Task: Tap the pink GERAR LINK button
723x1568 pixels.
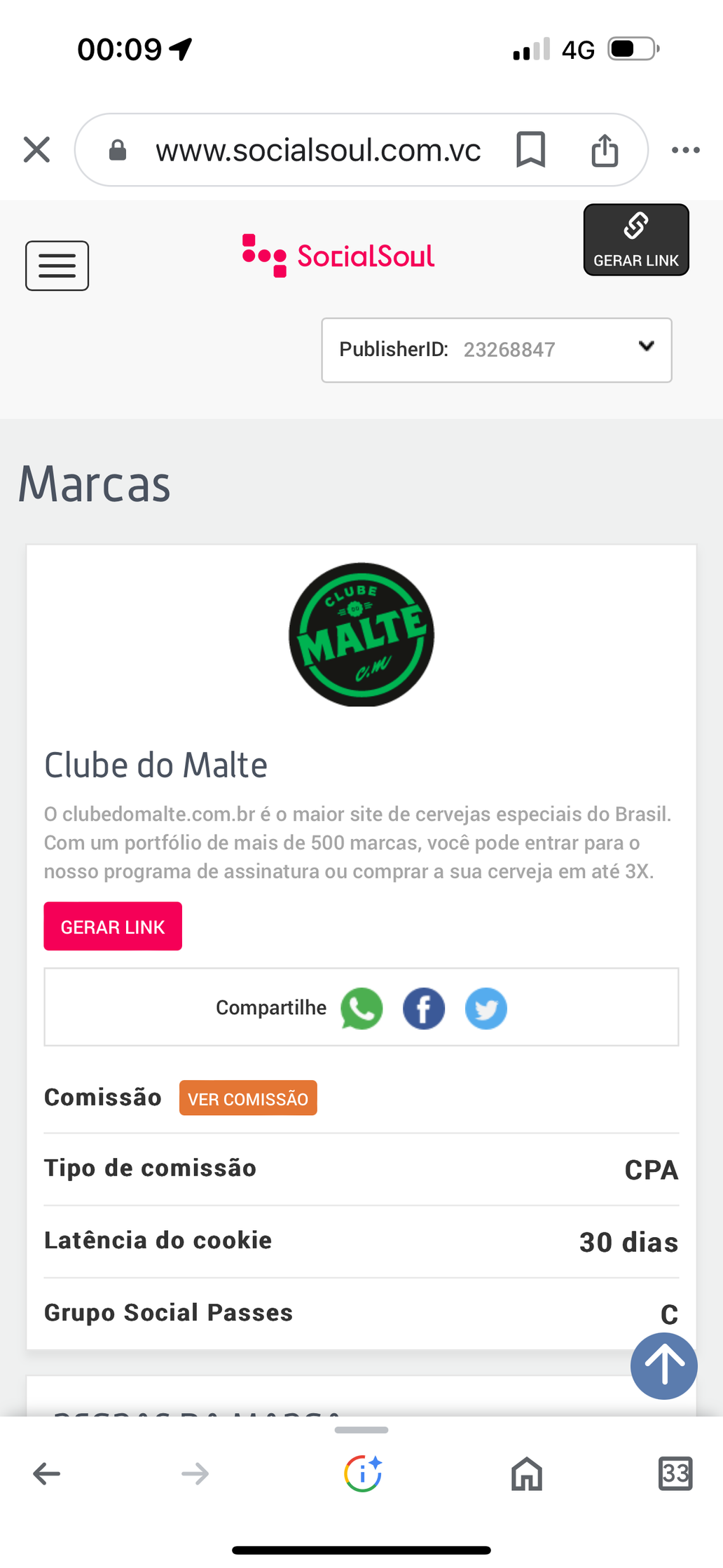Action: click(113, 926)
